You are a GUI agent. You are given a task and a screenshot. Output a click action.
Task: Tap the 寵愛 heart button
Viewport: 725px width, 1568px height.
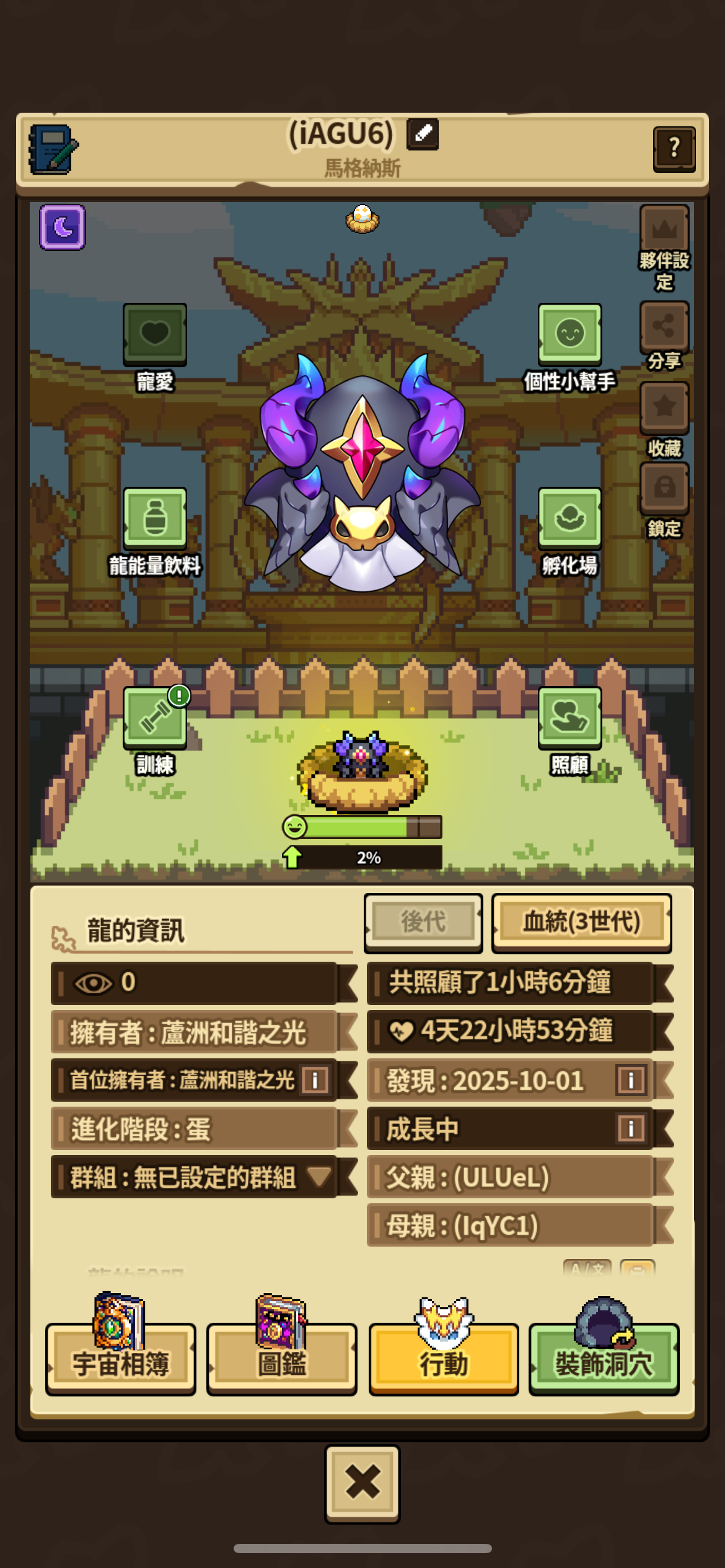click(155, 334)
